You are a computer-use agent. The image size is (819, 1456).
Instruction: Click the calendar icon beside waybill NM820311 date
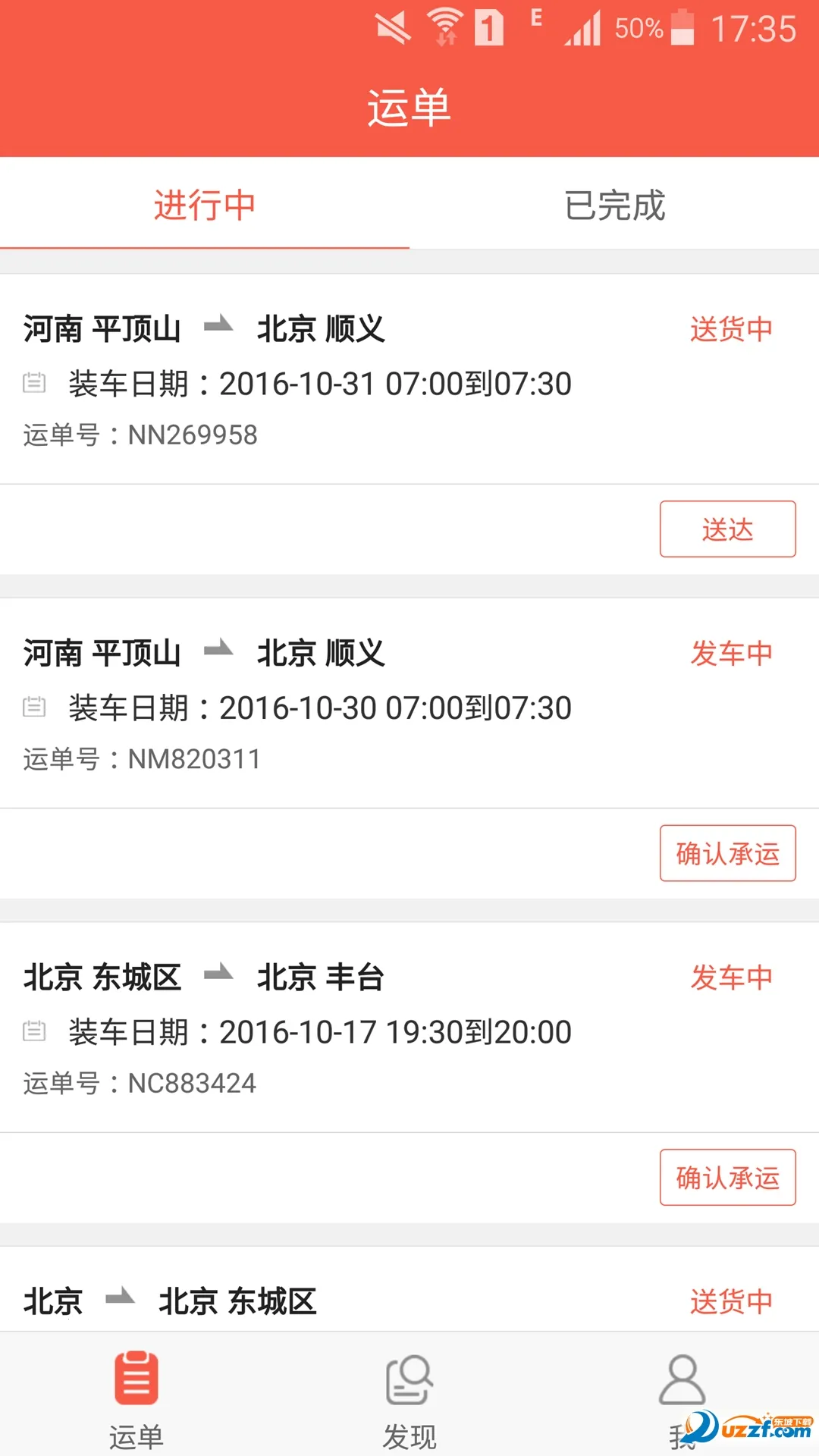pyautogui.click(x=34, y=708)
